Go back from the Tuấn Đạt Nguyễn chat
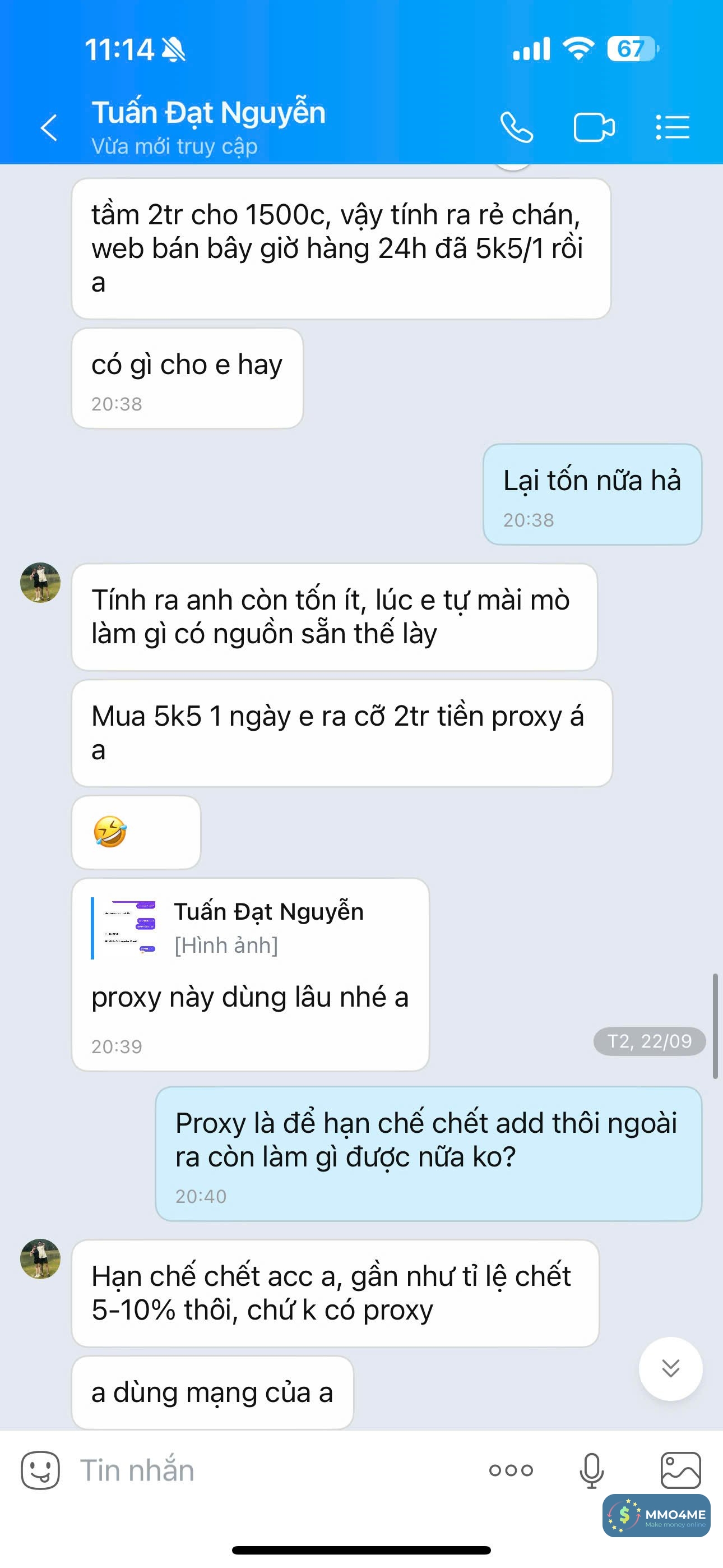This screenshot has height=1568, width=723. click(x=49, y=128)
